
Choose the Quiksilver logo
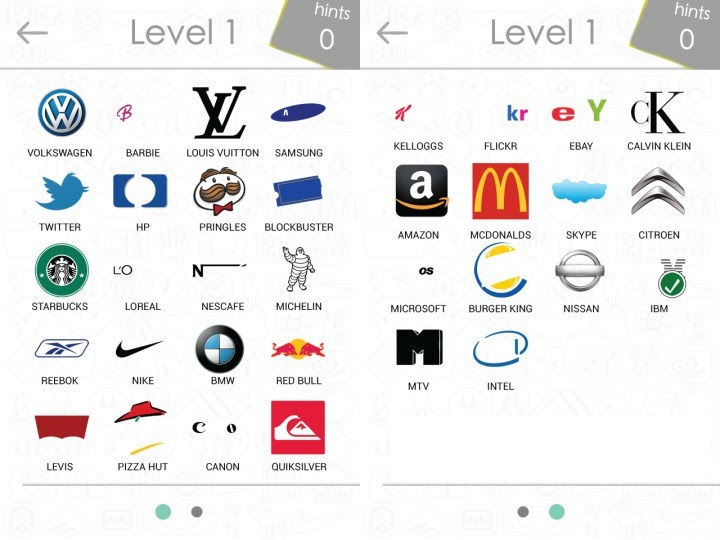[x=298, y=427]
